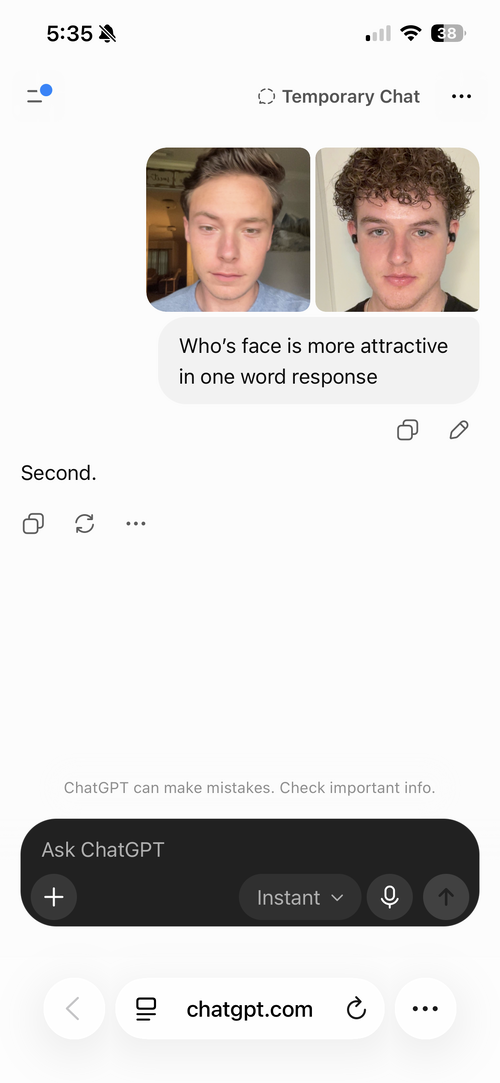This screenshot has height=1083, width=500.
Task: Go back in the browser
Action: point(74,1008)
